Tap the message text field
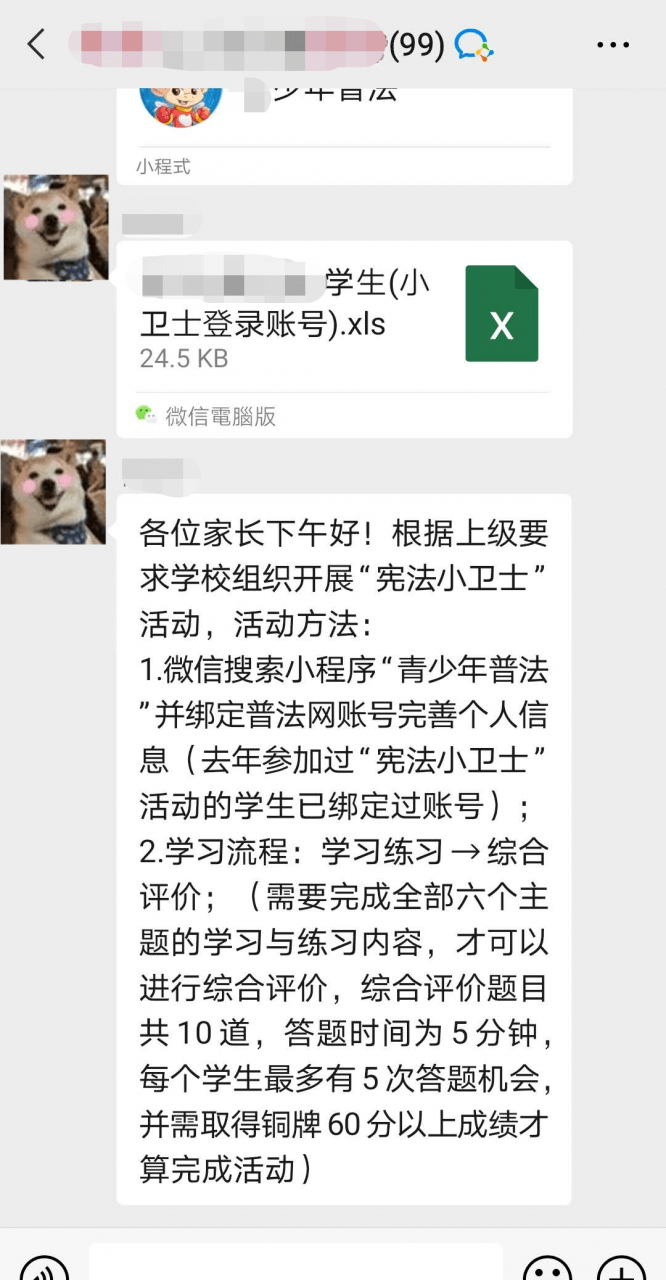This screenshot has width=666, height=1280. coord(295,1262)
